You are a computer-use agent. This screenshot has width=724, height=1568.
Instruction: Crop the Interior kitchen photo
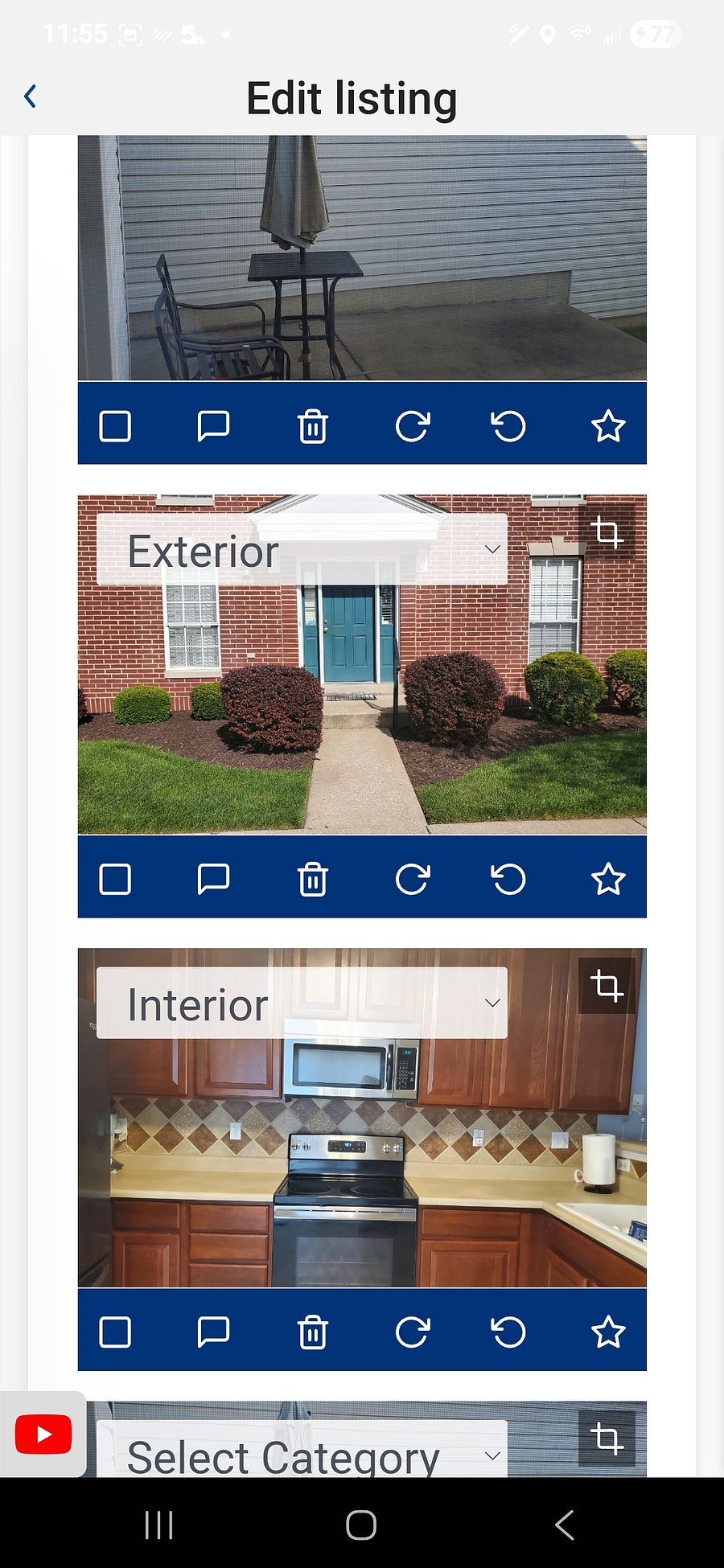coord(607,986)
